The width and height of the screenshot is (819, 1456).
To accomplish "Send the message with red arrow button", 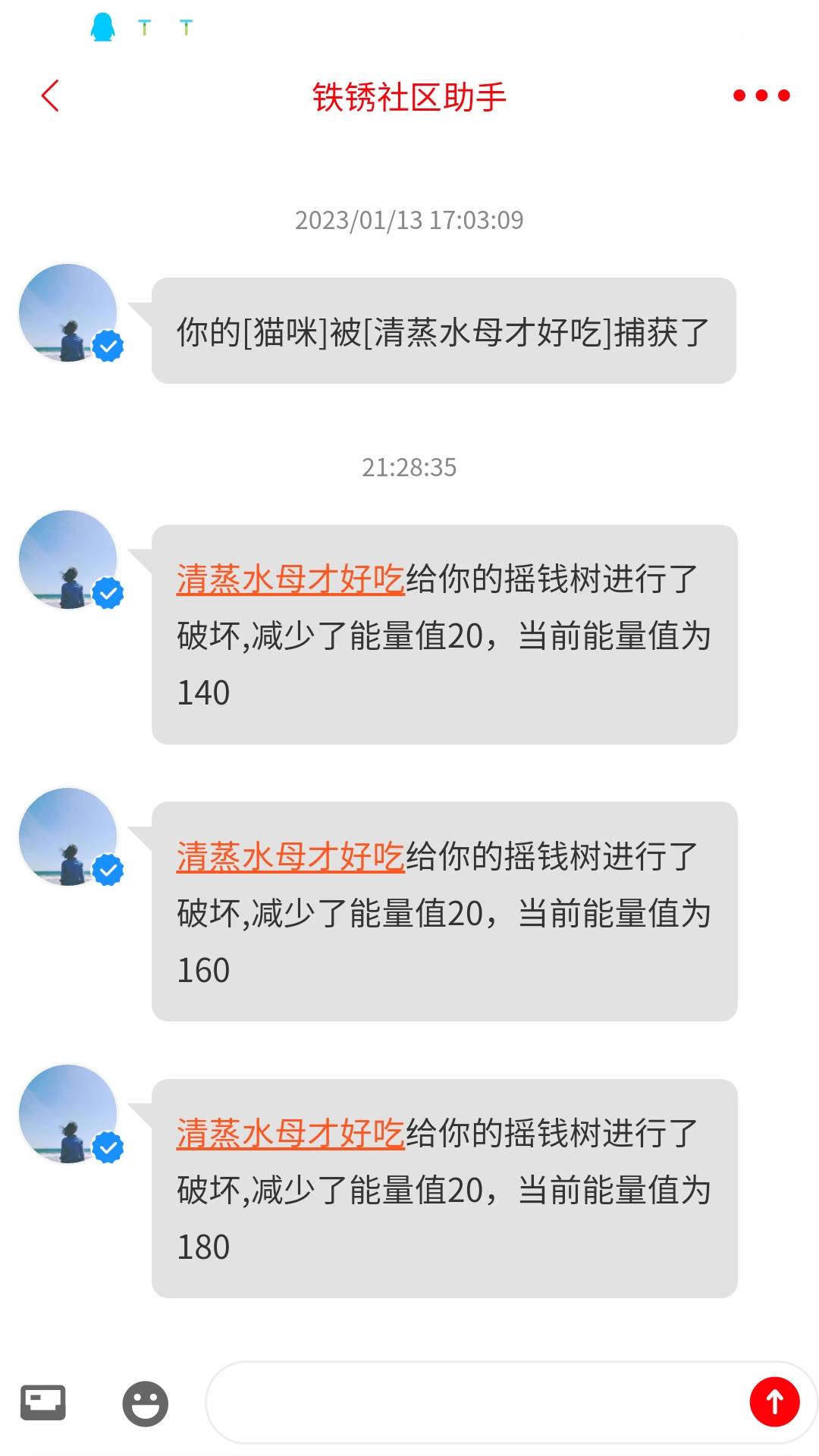I will coord(774,1402).
